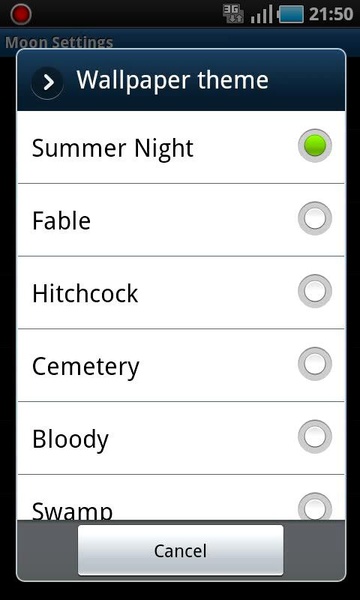This screenshot has height=600, width=360.
Task: Select the Summer Night theme
Action: (181, 147)
